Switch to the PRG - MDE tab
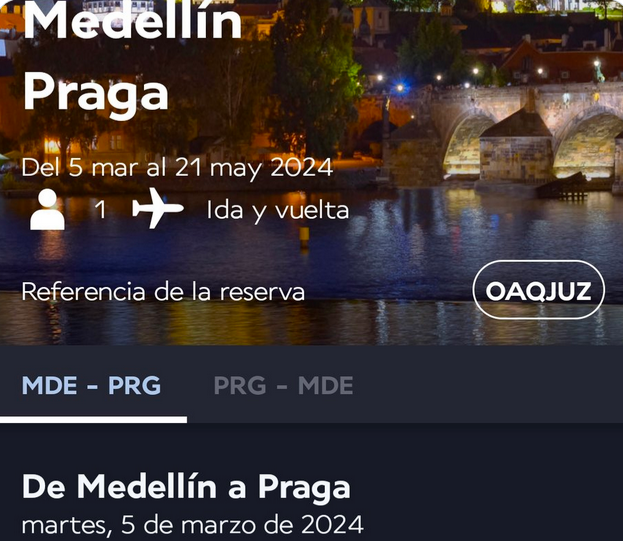This screenshot has width=625, height=541. pyautogui.click(x=283, y=386)
